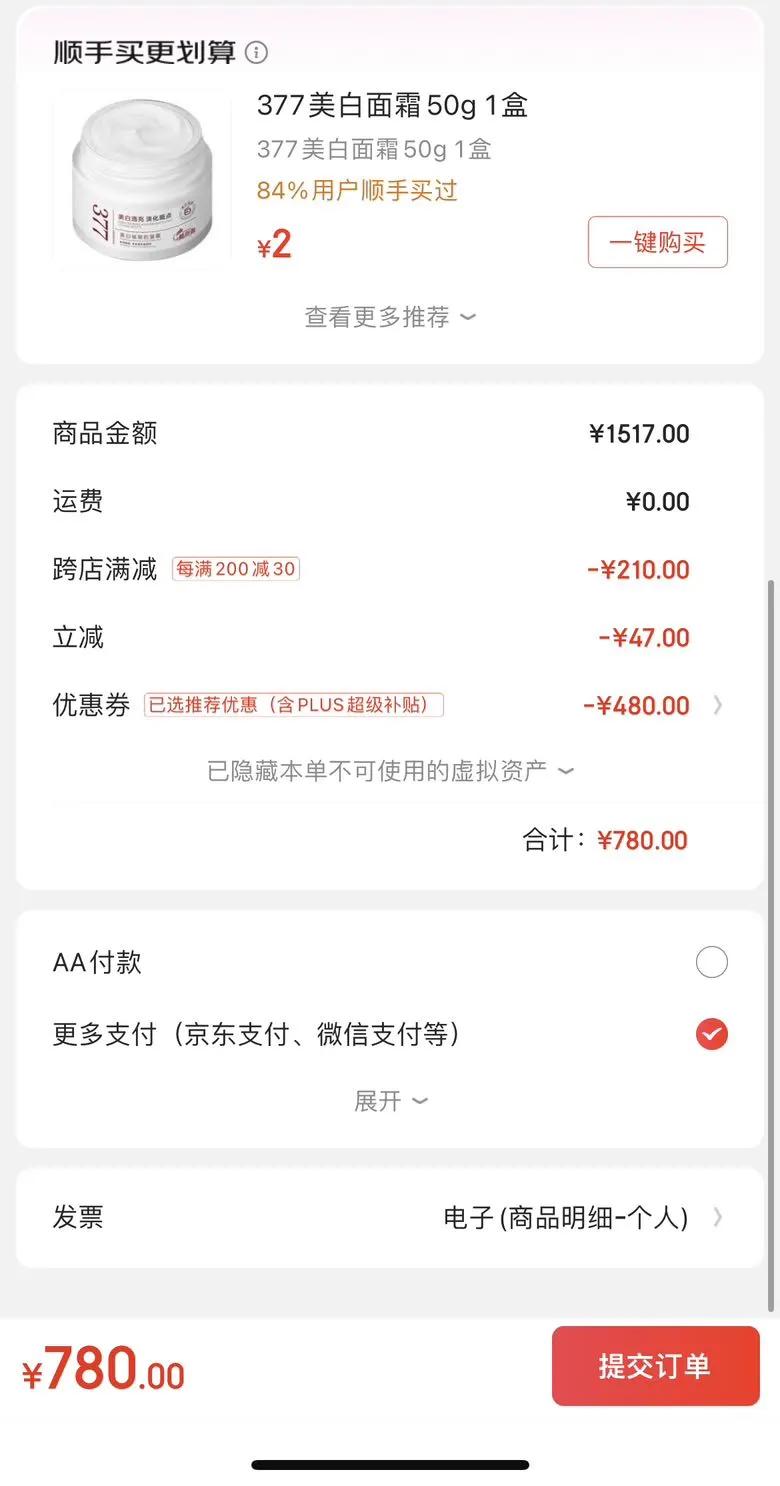Select the AA付款 option
This screenshot has width=780, height=1486.
[x=711, y=963]
